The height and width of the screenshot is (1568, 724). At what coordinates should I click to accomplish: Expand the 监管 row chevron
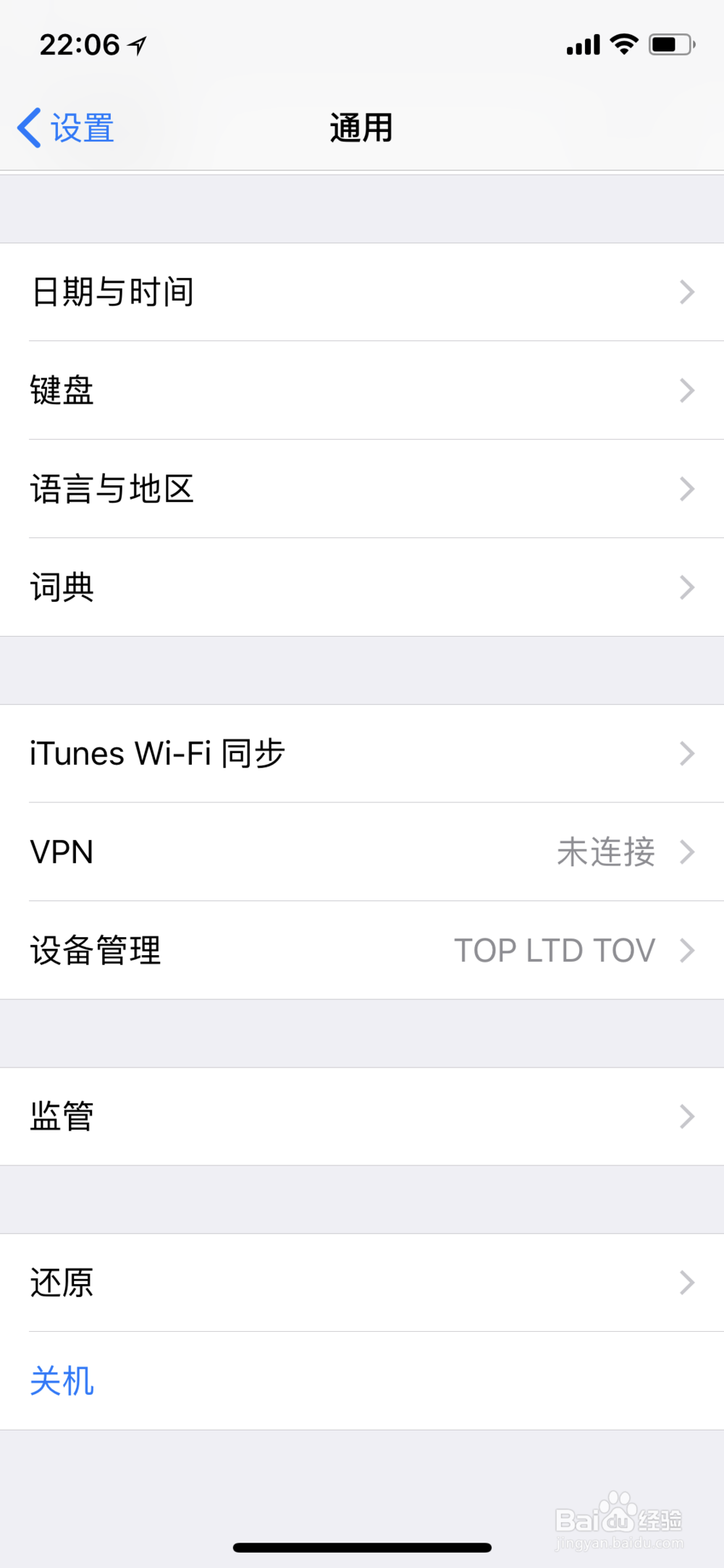[686, 1116]
